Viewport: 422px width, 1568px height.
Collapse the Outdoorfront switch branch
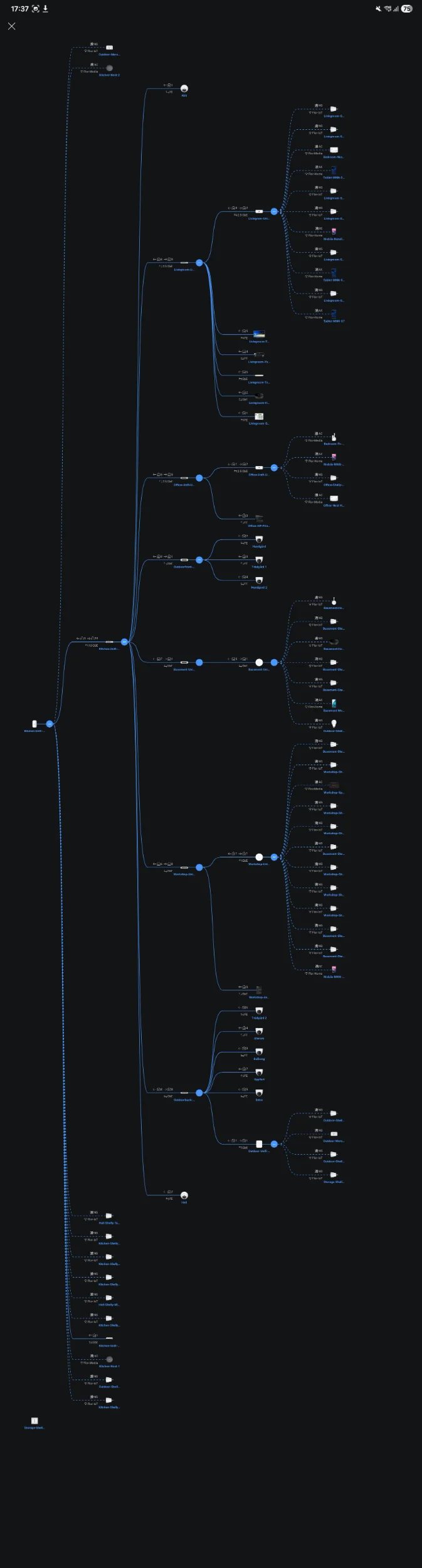pos(199,560)
